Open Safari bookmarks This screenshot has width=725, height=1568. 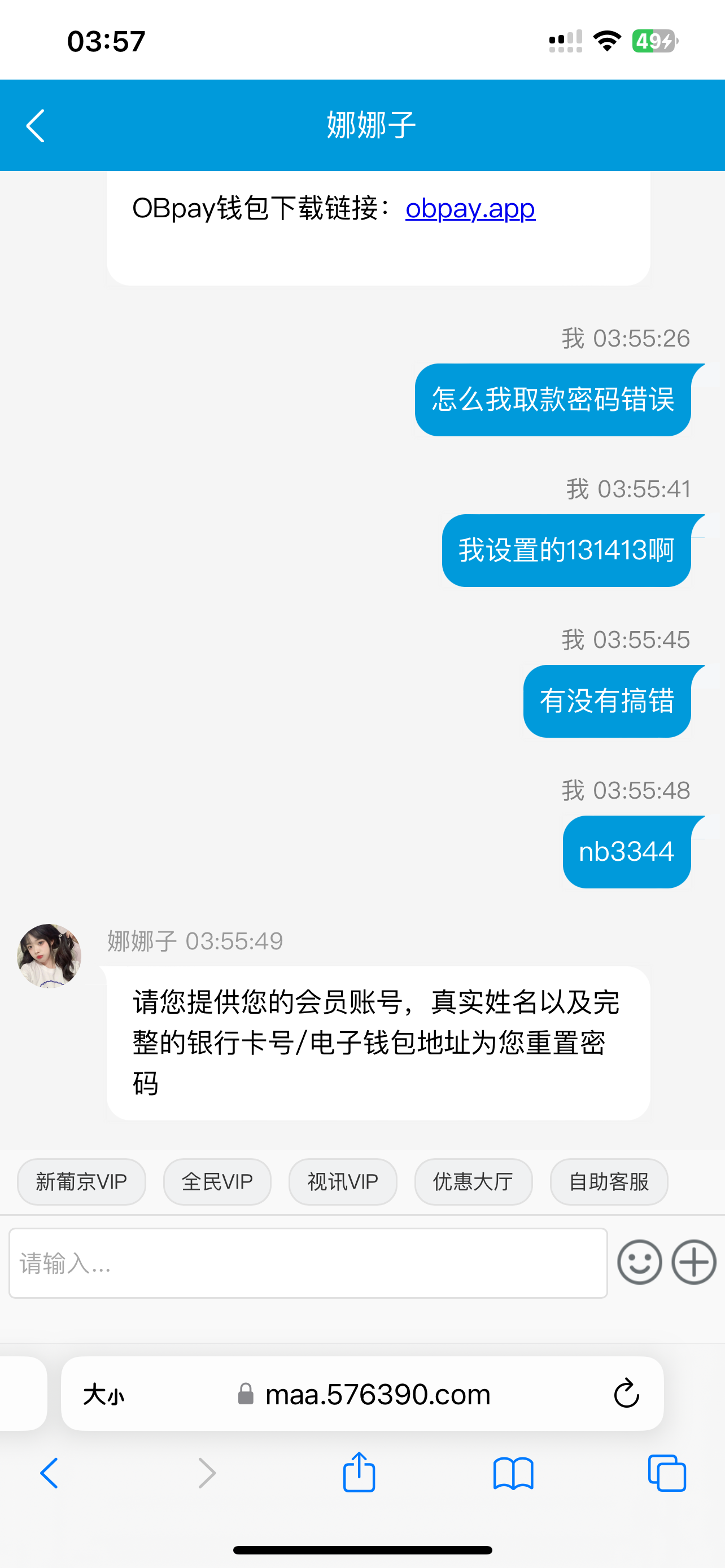[513, 1473]
